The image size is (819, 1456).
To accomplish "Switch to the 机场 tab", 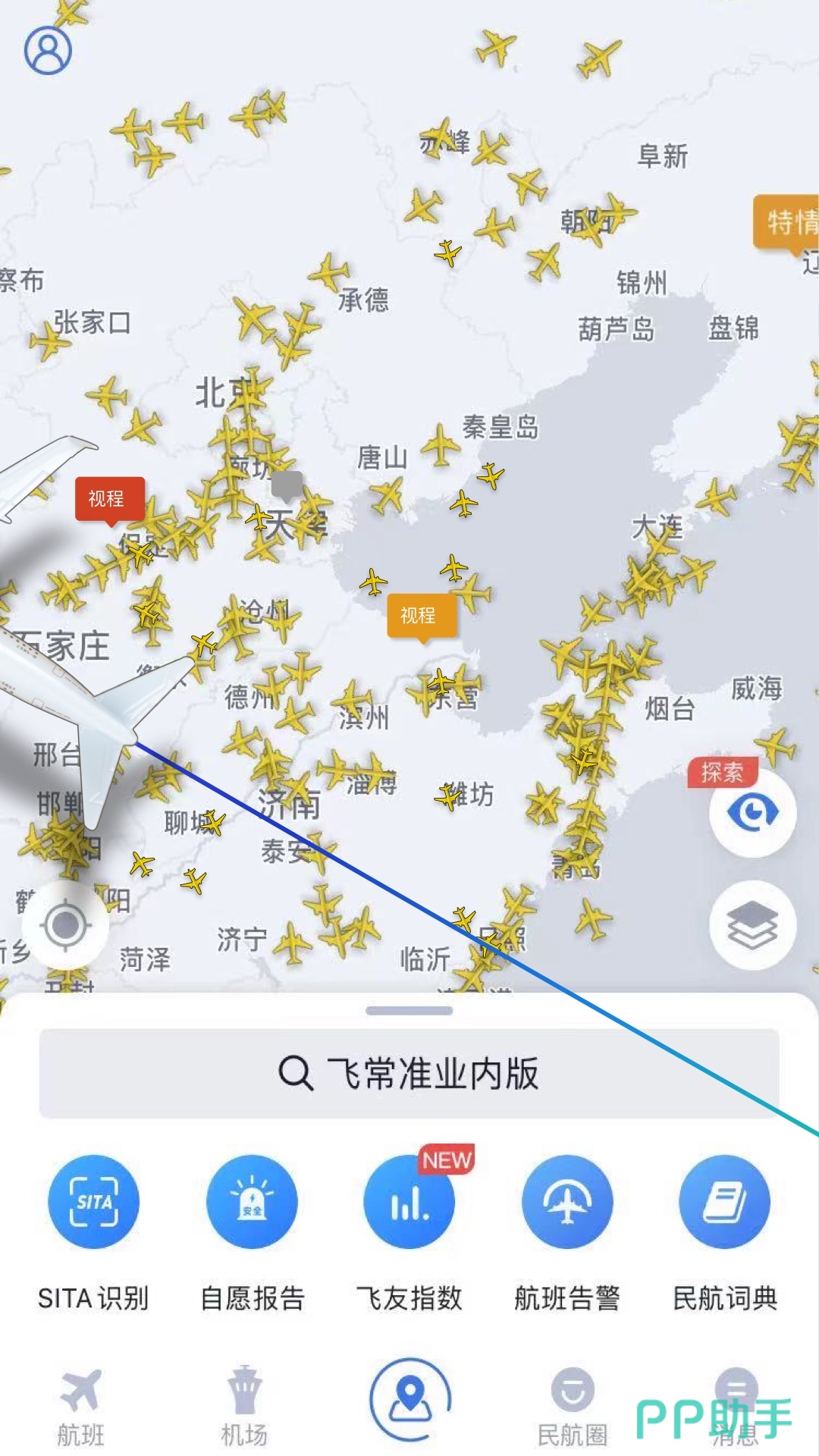I will (244, 1407).
